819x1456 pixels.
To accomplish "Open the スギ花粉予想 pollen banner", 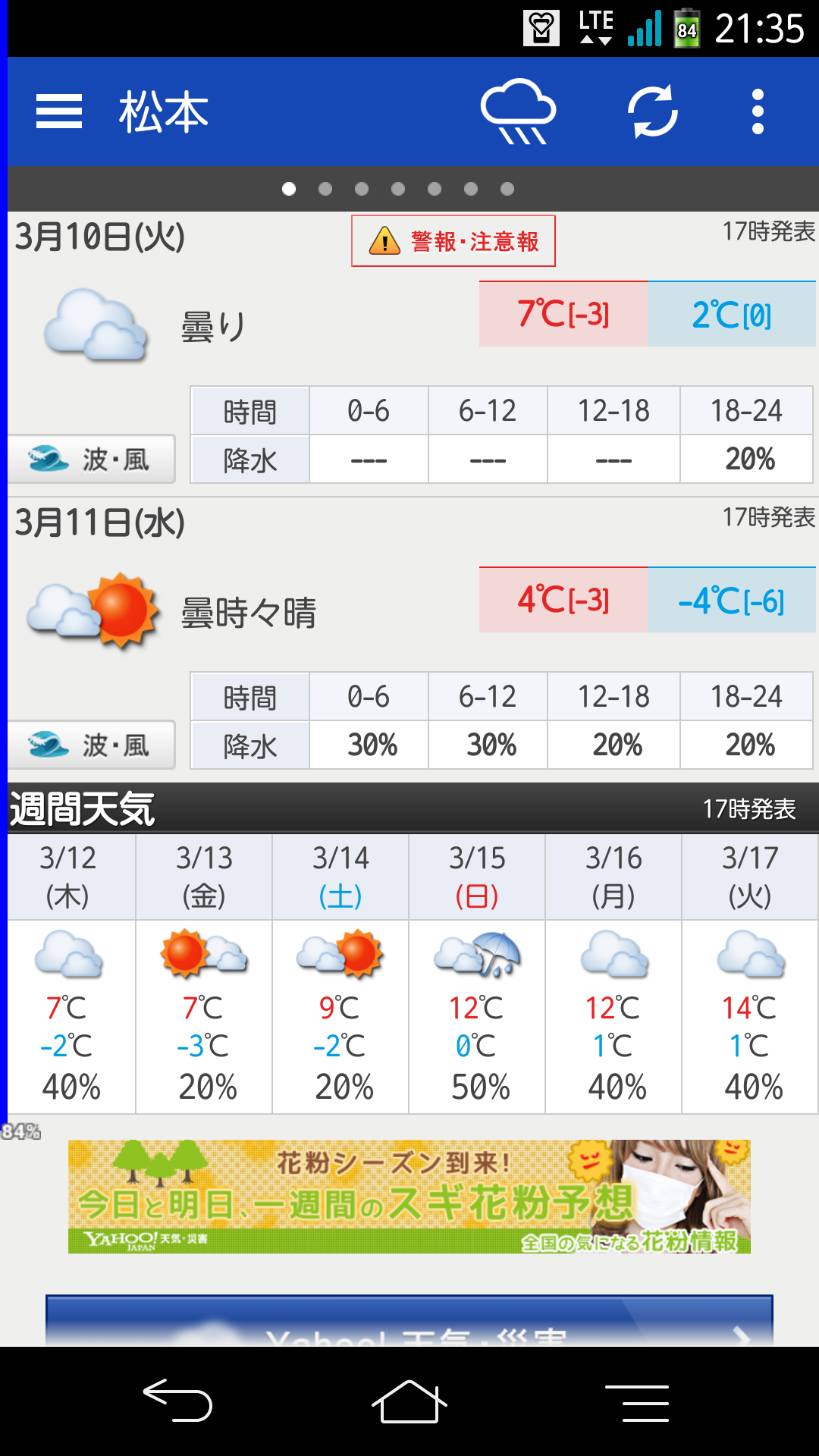I will tap(409, 1196).
